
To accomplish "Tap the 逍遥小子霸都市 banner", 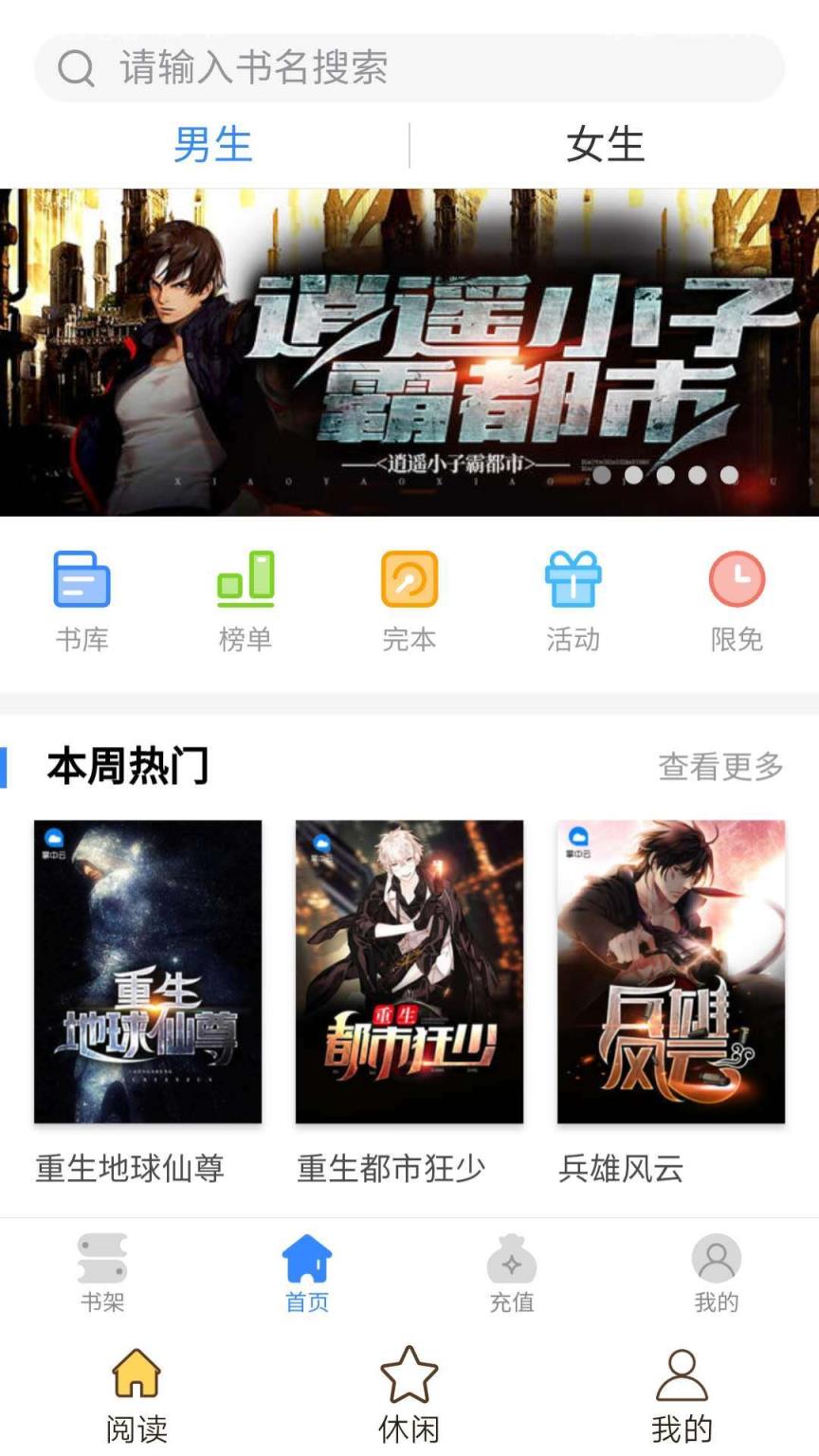I will [x=409, y=346].
